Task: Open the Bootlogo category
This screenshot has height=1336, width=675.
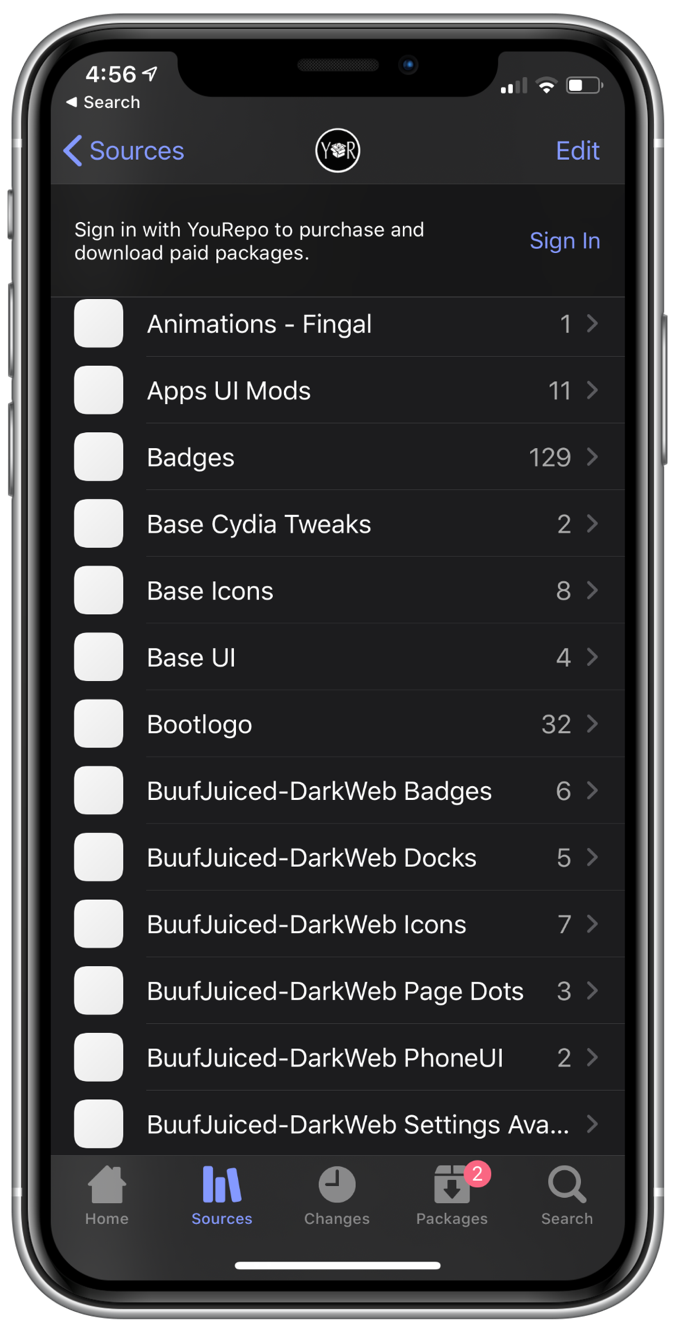Action: pyautogui.click(x=338, y=724)
